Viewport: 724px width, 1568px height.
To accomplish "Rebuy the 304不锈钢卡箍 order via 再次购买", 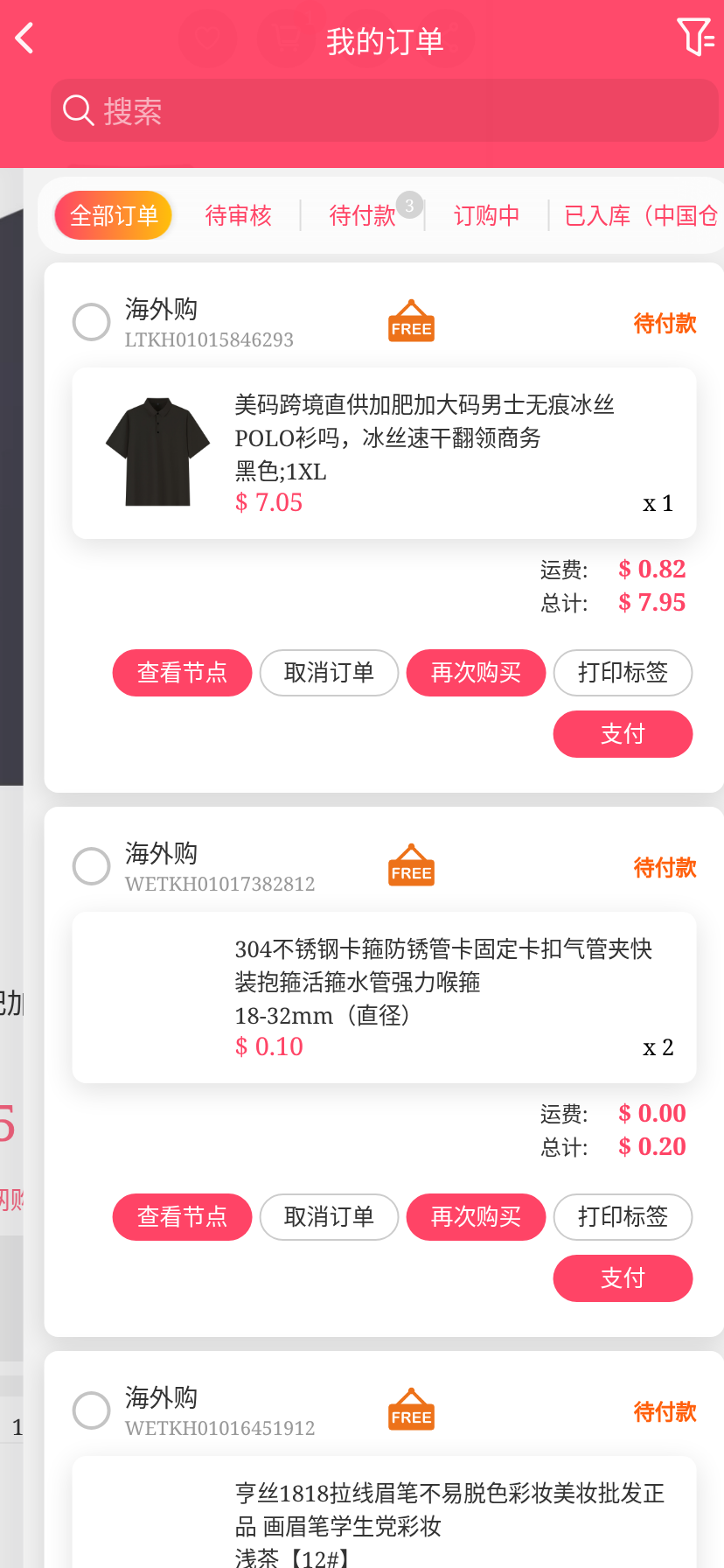I will [476, 1217].
